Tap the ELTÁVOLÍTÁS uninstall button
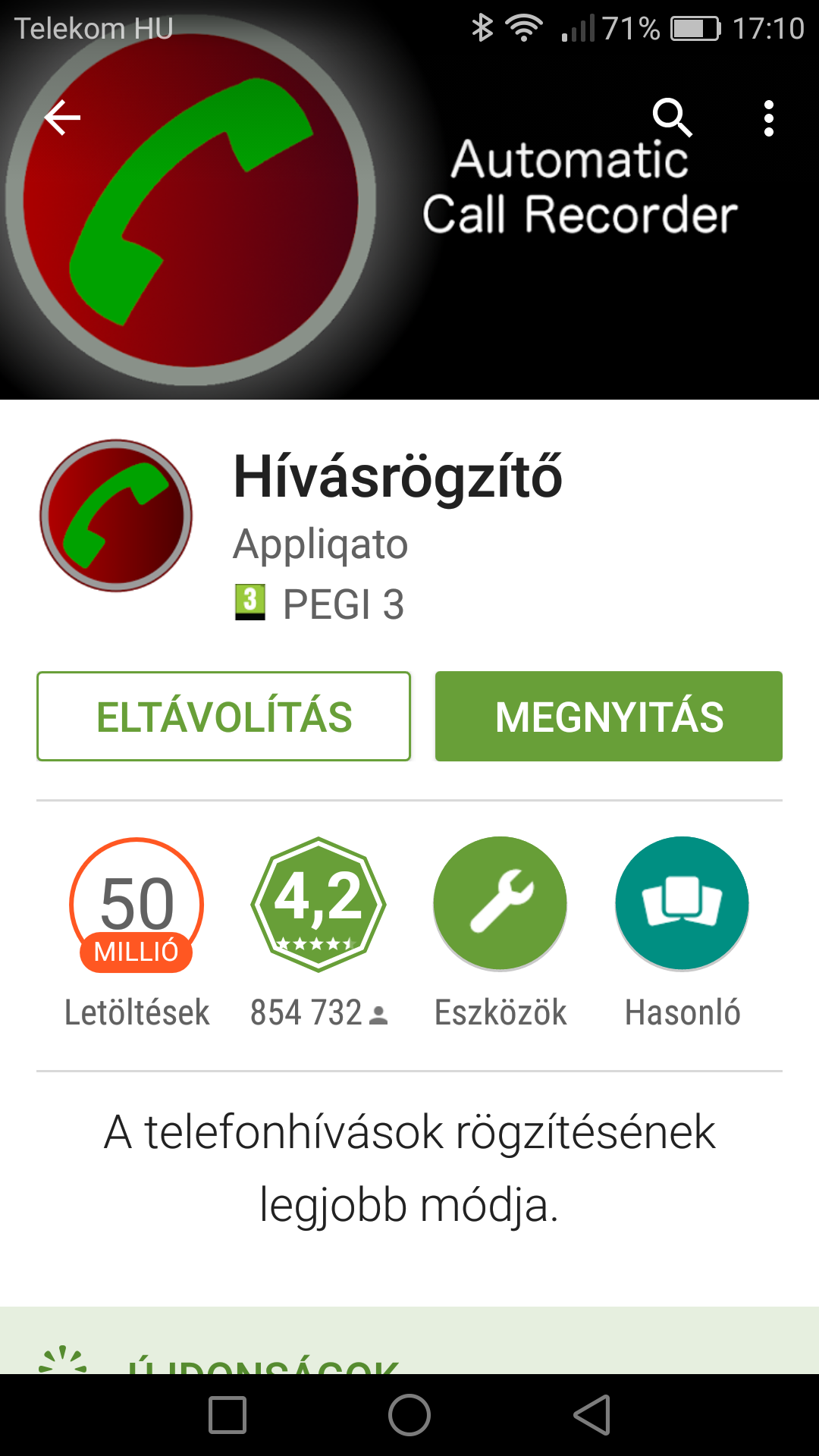The height and width of the screenshot is (1456, 819). (224, 716)
